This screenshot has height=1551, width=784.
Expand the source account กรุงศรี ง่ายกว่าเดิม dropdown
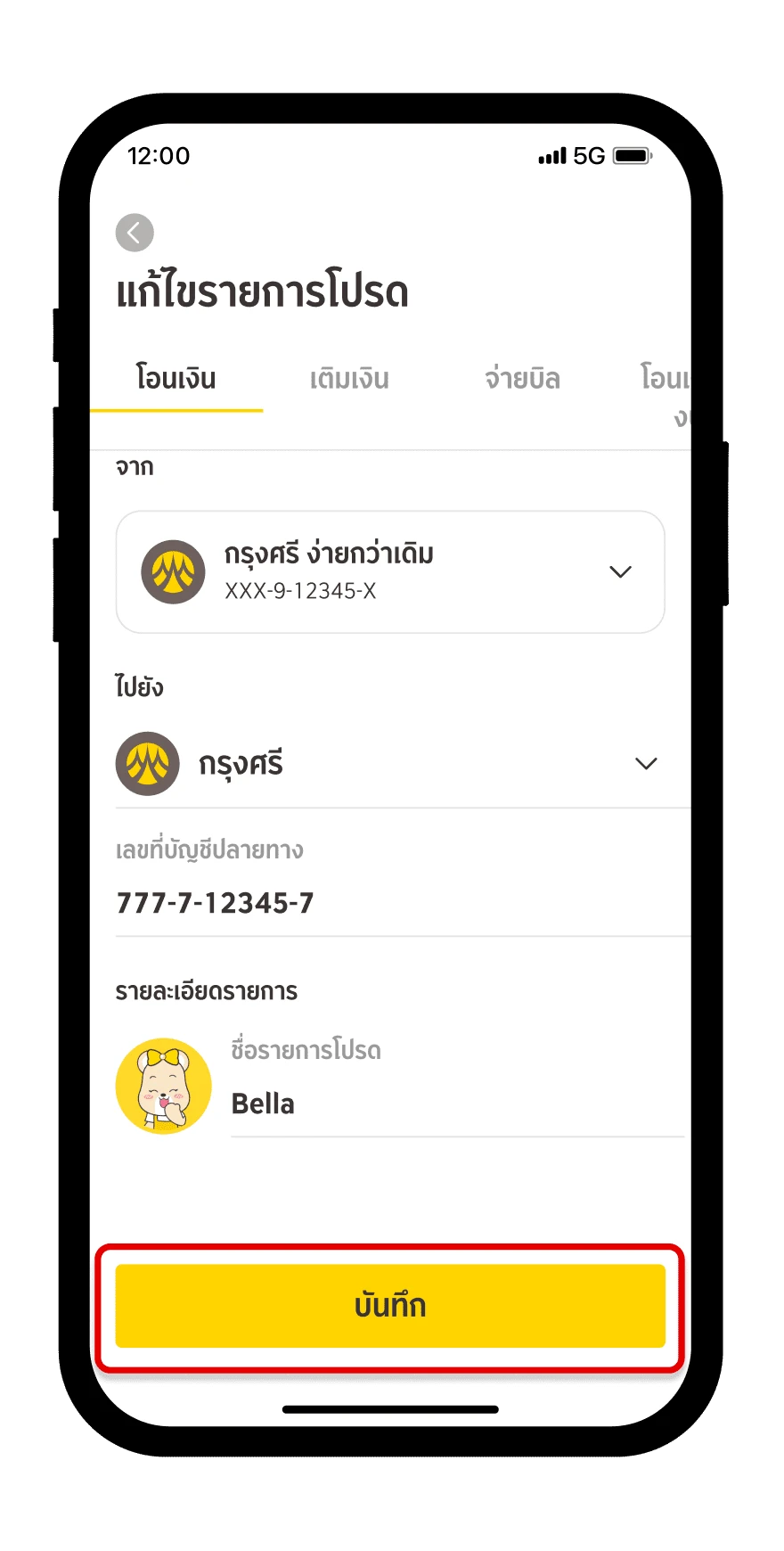point(390,571)
